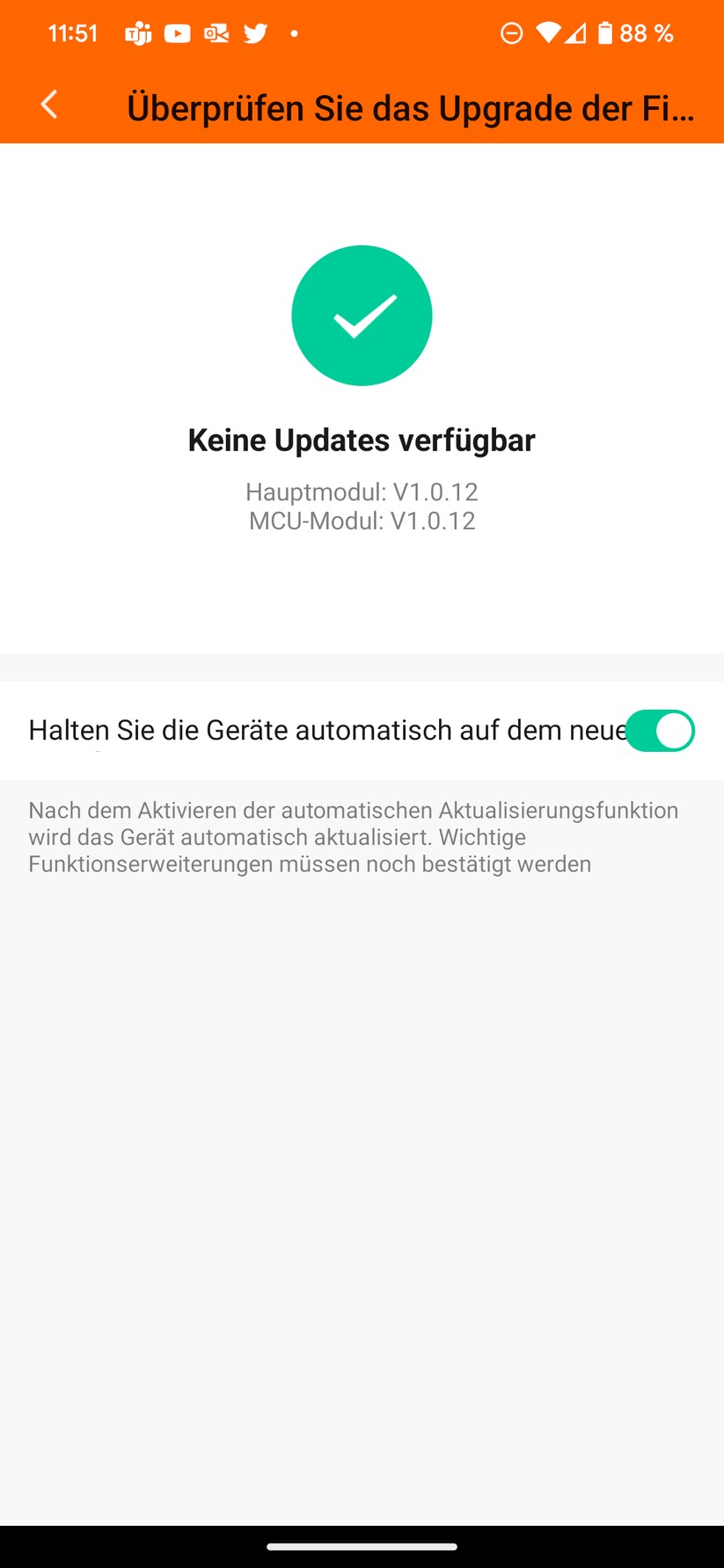Viewport: 724px width, 1568px height.
Task: Open the Twitter notification icon
Action: tap(254, 33)
